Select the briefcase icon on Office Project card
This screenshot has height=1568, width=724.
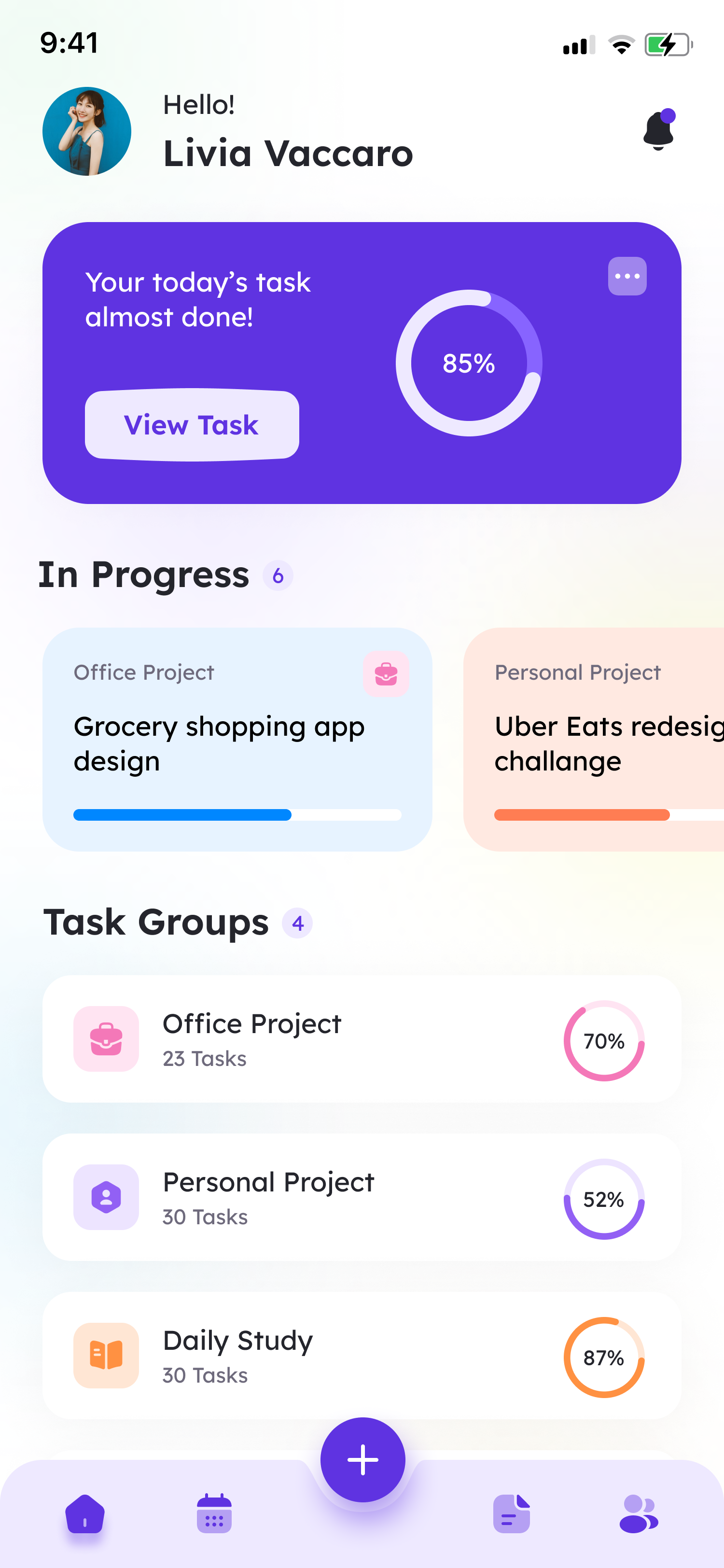pyautogui.click(x=386, y=674)
